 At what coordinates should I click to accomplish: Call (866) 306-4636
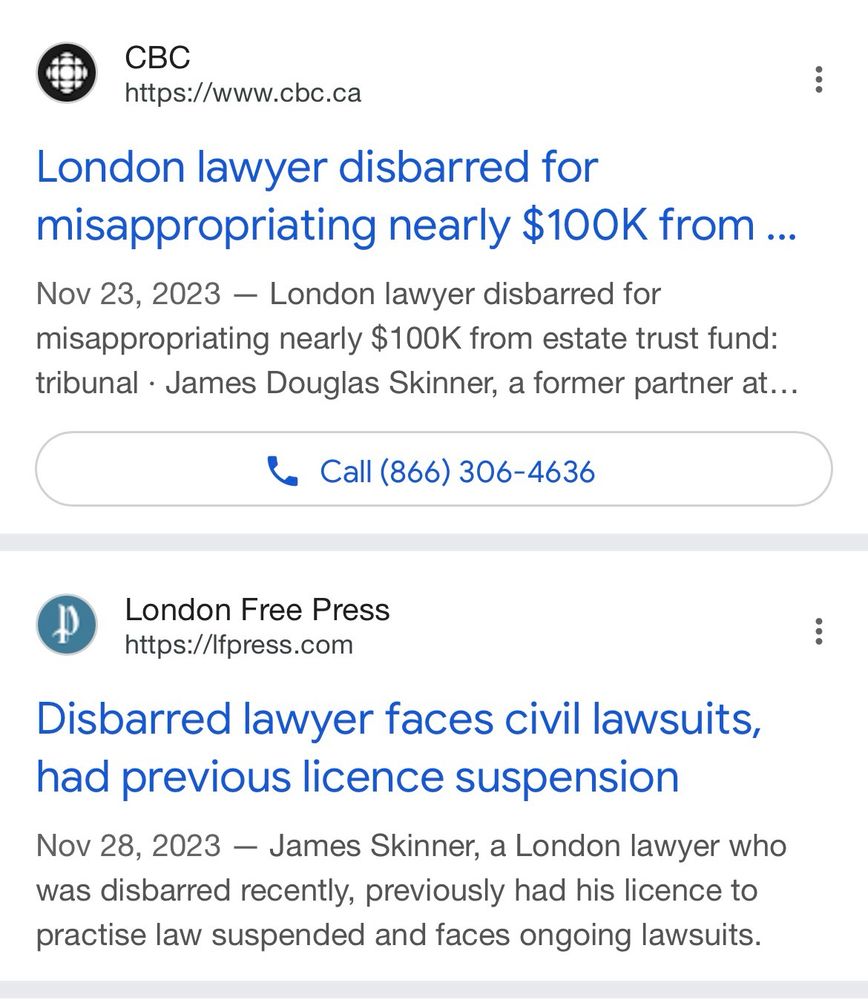[x=433, y=471]
